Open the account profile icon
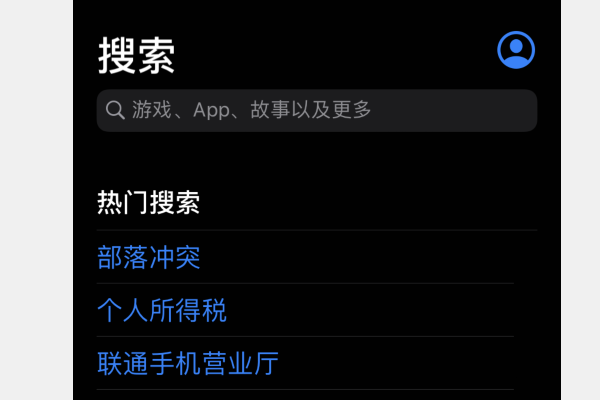The width and height of the screenshot is (600, 400). [516, 50]
